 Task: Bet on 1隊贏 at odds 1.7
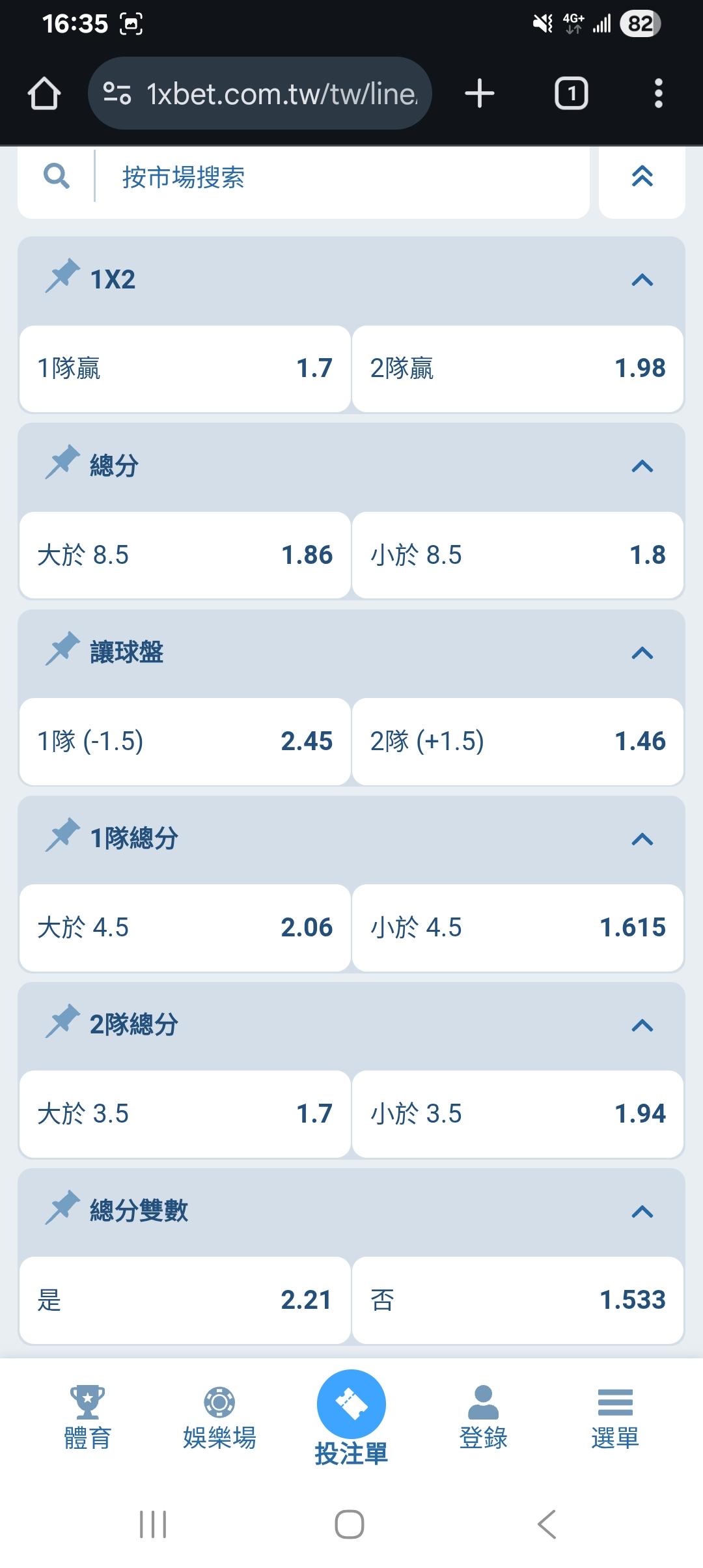185,369
